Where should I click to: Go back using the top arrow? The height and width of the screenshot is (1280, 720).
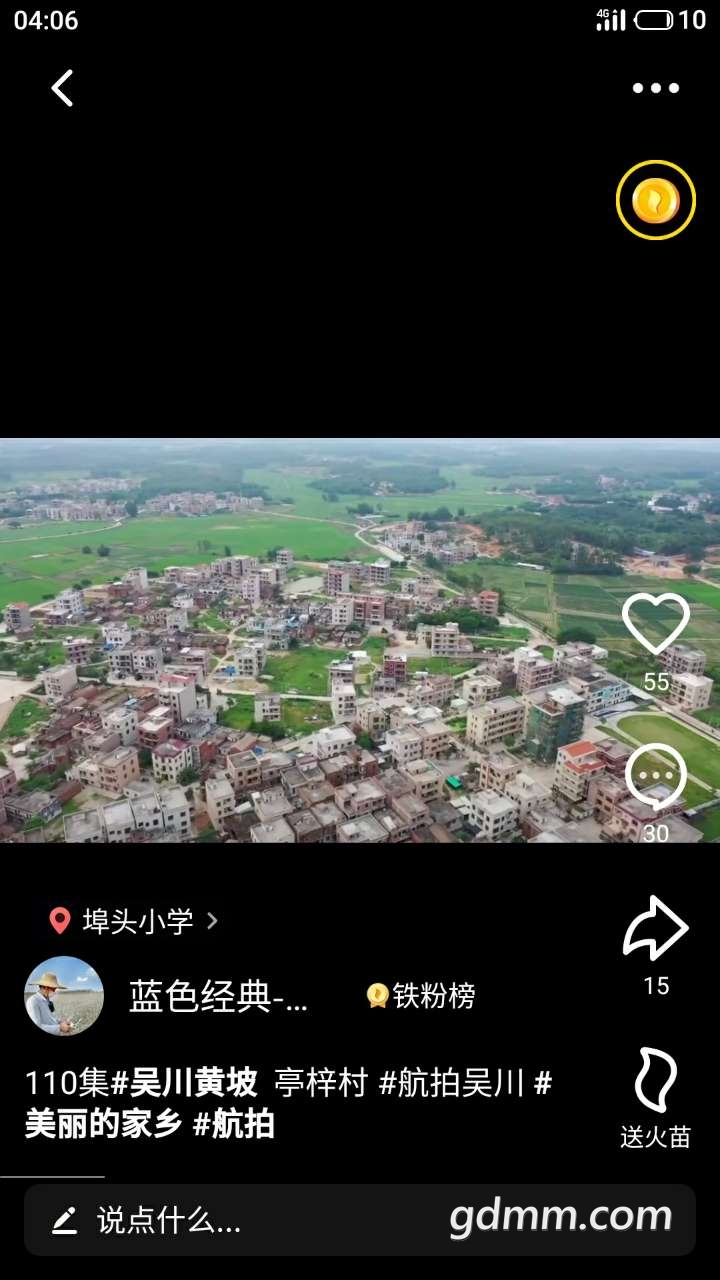tap(62, 88)
